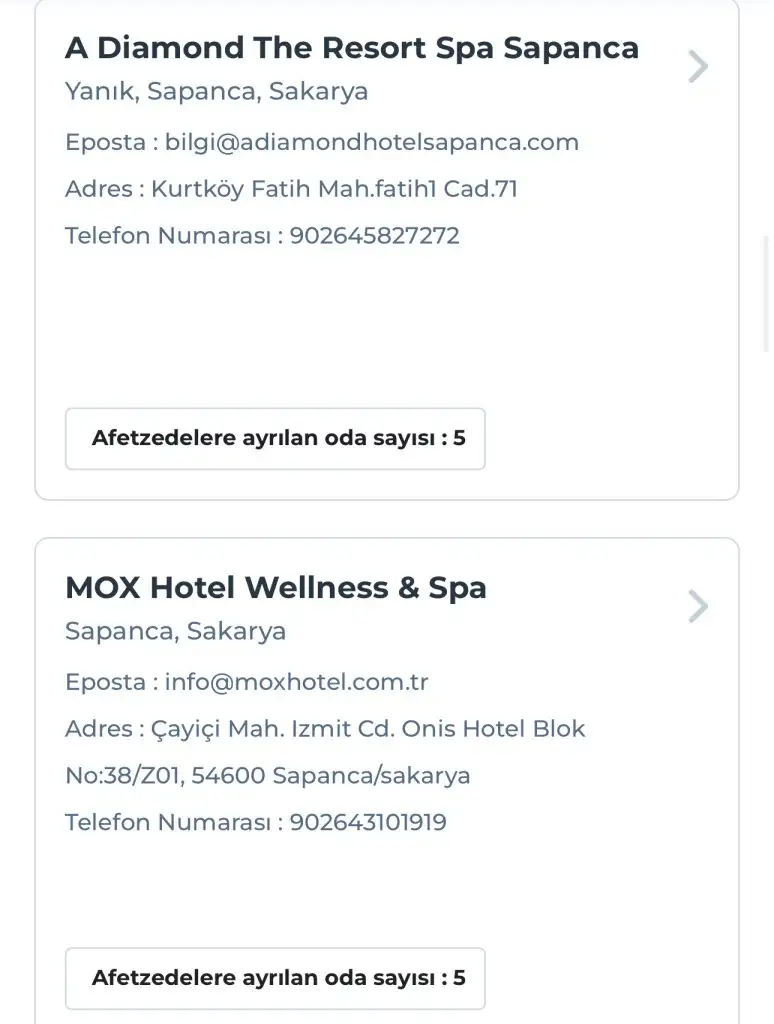Open the MOX Hotel Wellness & Spa card
774x1024 pixels.
click(276, 587)
